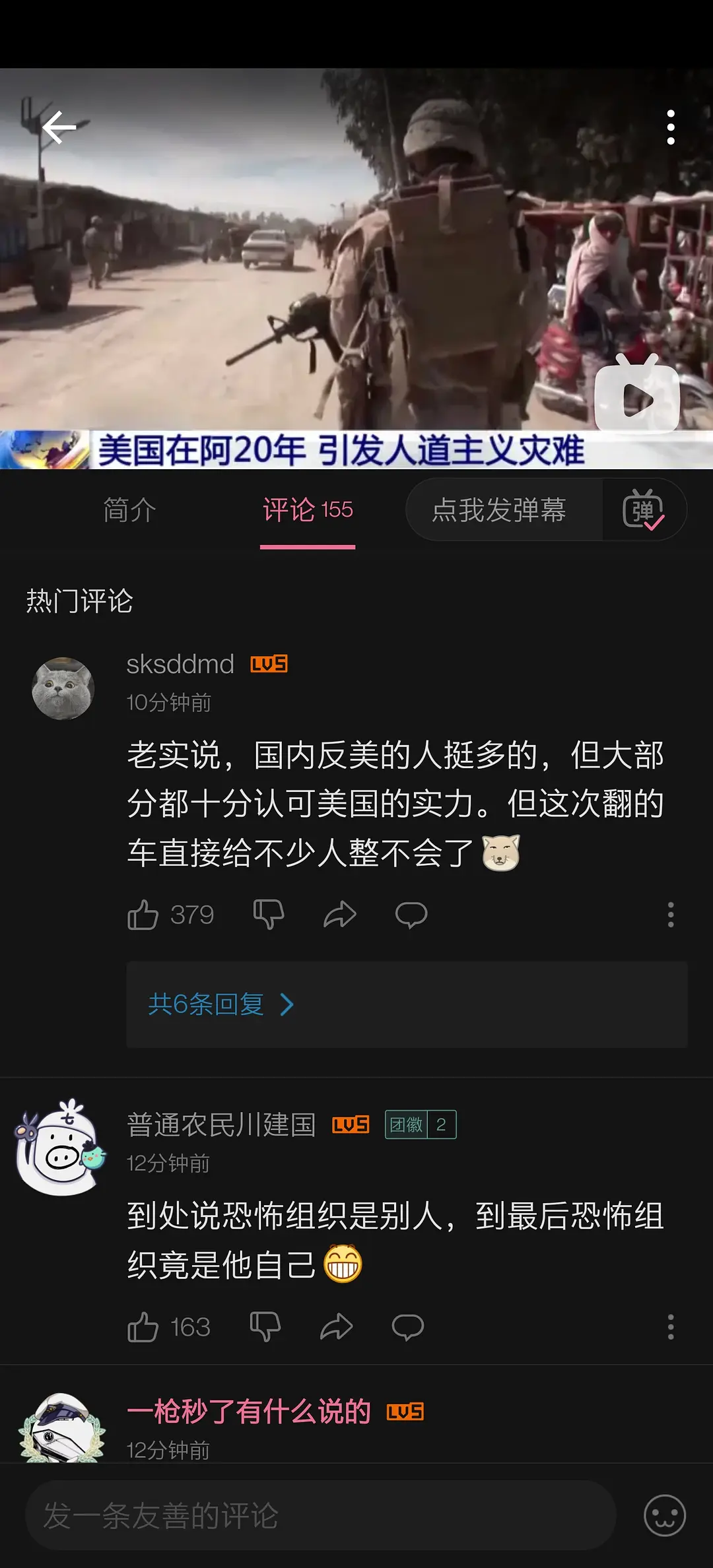
Task: Share 普通农民川建国's comment
Action: [x=337, y=1327]
